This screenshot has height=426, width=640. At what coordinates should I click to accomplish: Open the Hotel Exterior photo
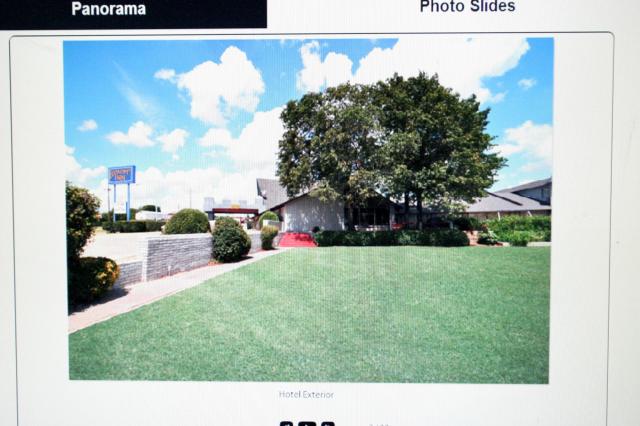pos(308,210)
